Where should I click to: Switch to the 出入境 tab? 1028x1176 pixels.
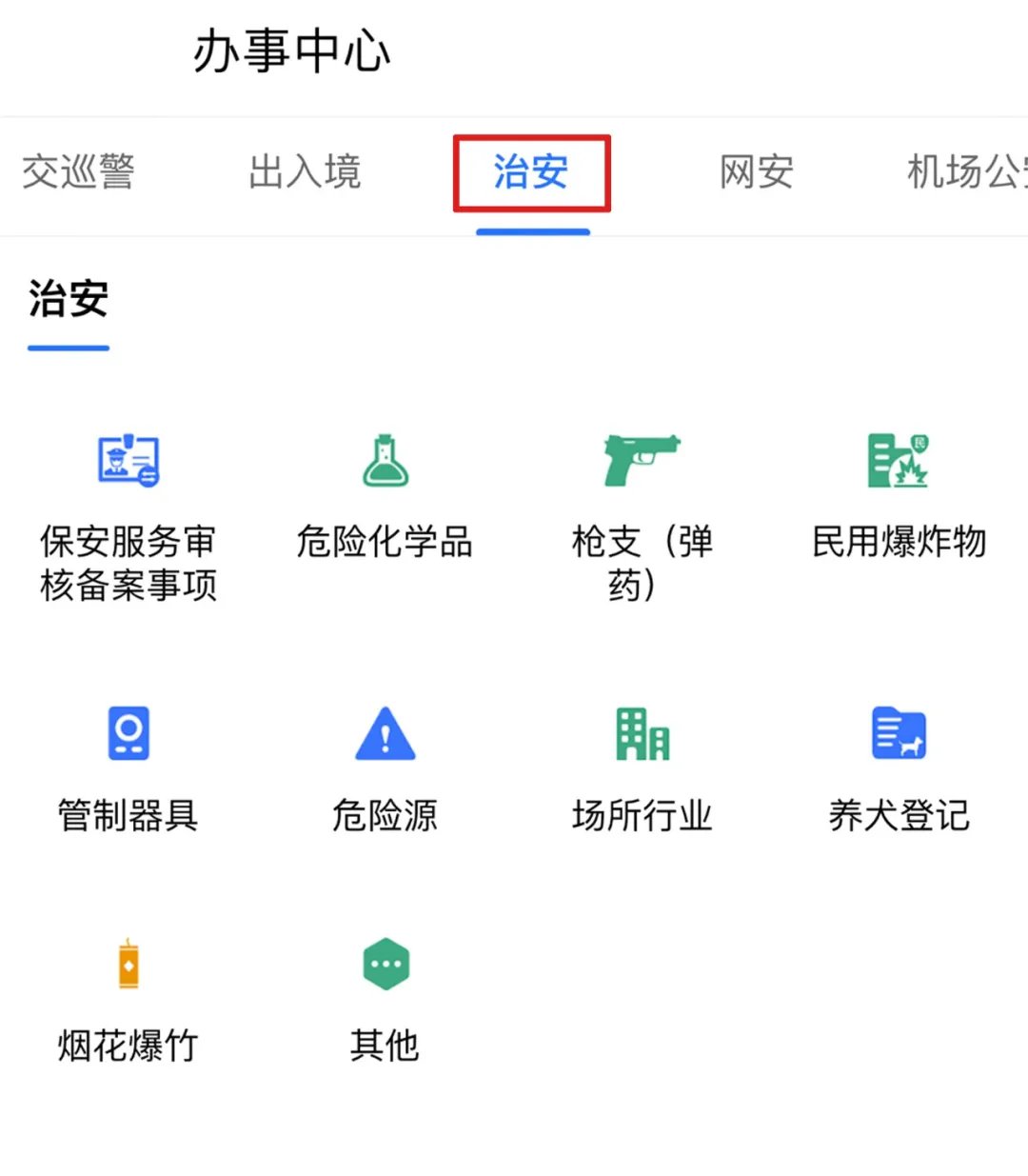305,172
